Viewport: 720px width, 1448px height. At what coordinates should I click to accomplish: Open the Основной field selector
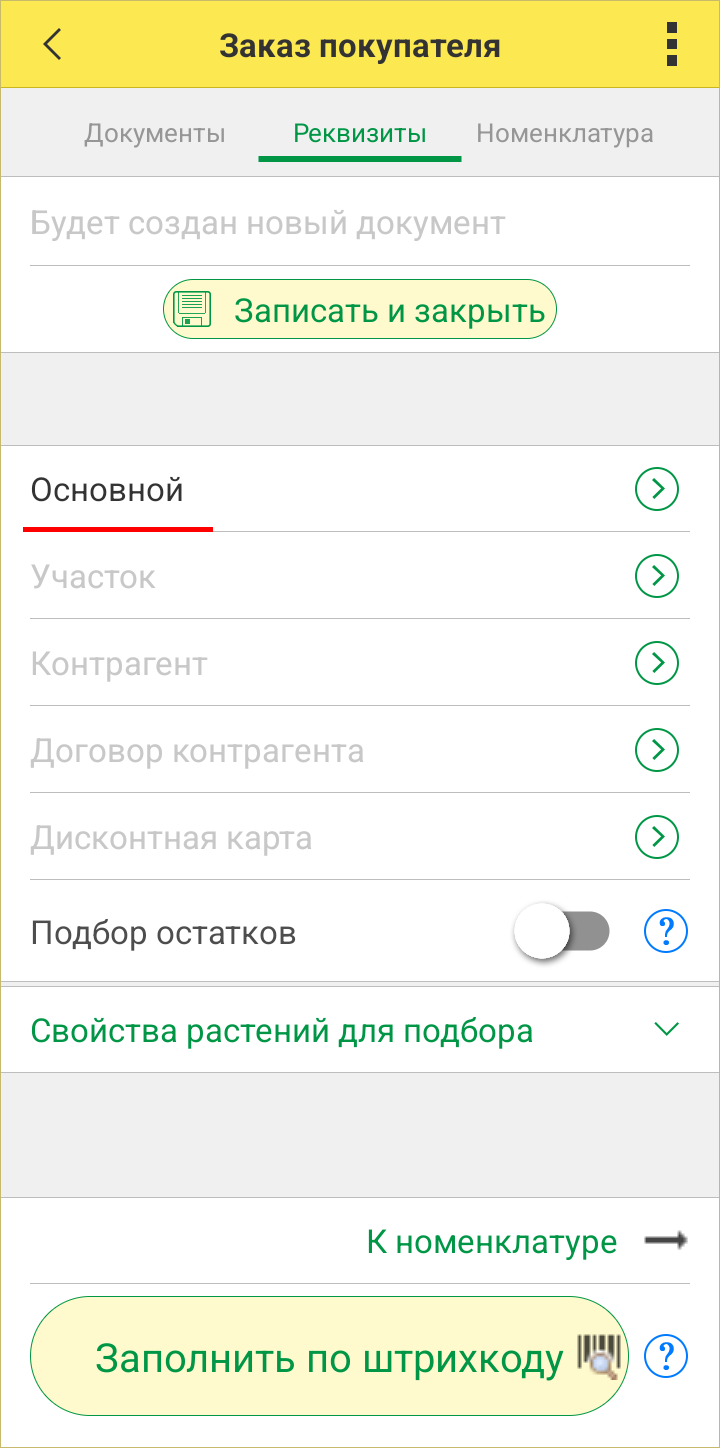point(657,489)
